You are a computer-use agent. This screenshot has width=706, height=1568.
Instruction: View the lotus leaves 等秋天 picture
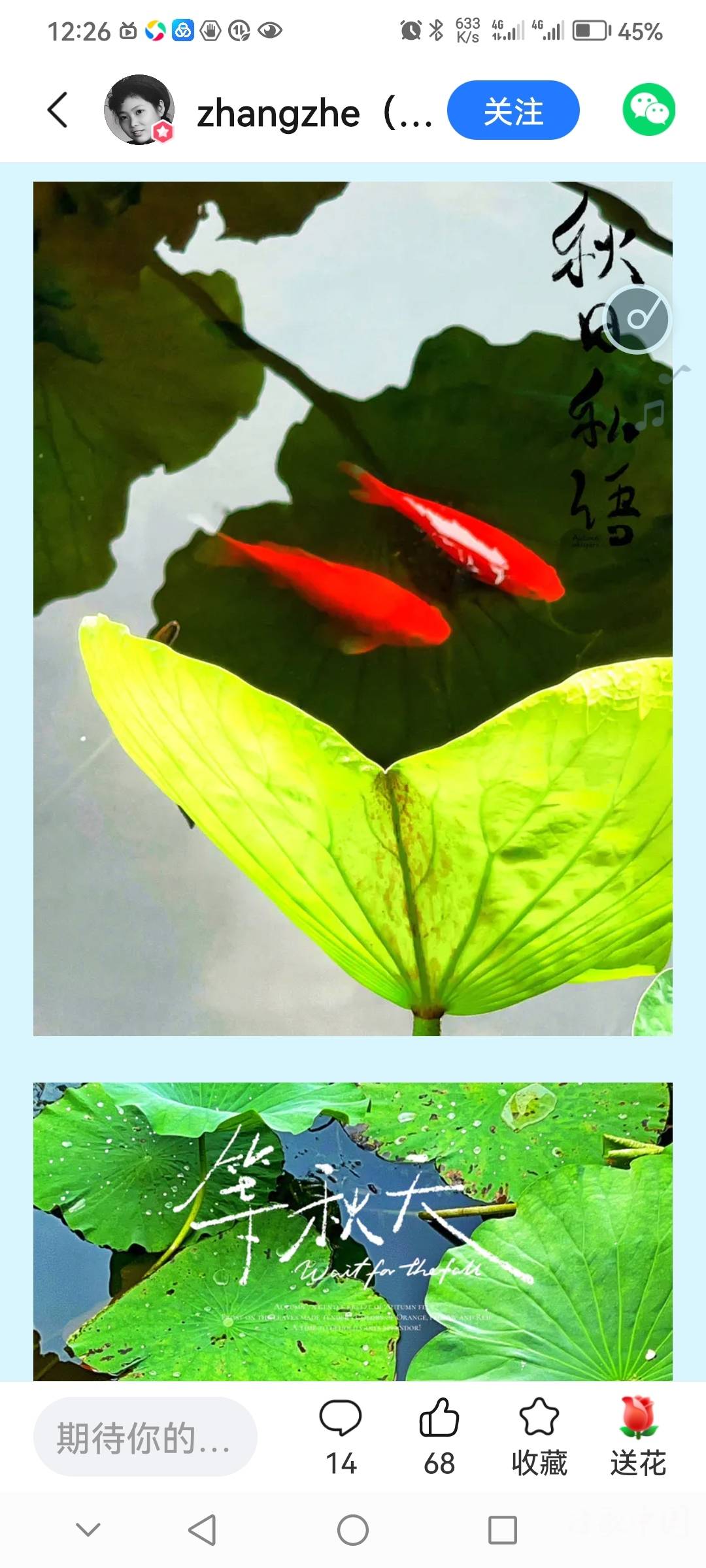click(x=353, y=1232)
